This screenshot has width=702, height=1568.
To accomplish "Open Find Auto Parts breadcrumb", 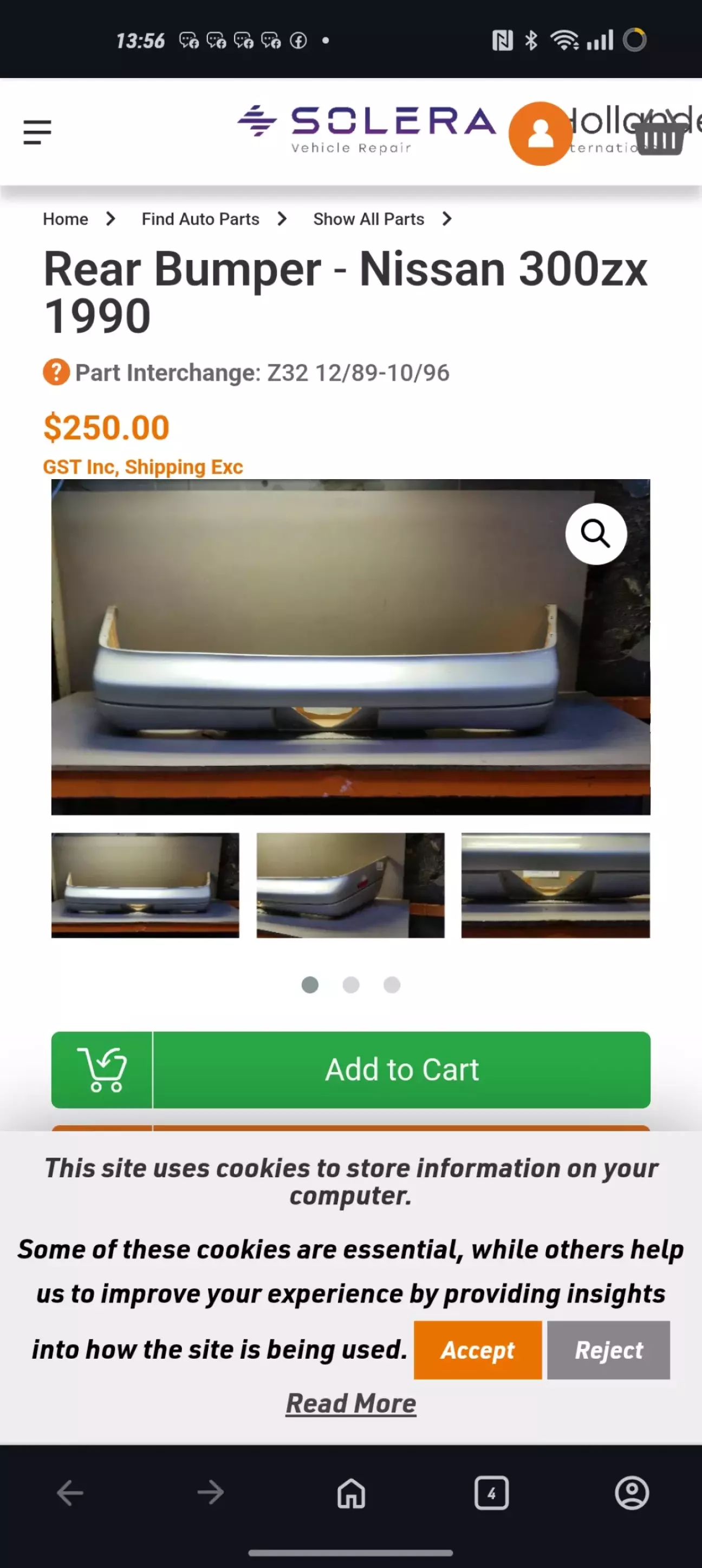I will 200,219.
